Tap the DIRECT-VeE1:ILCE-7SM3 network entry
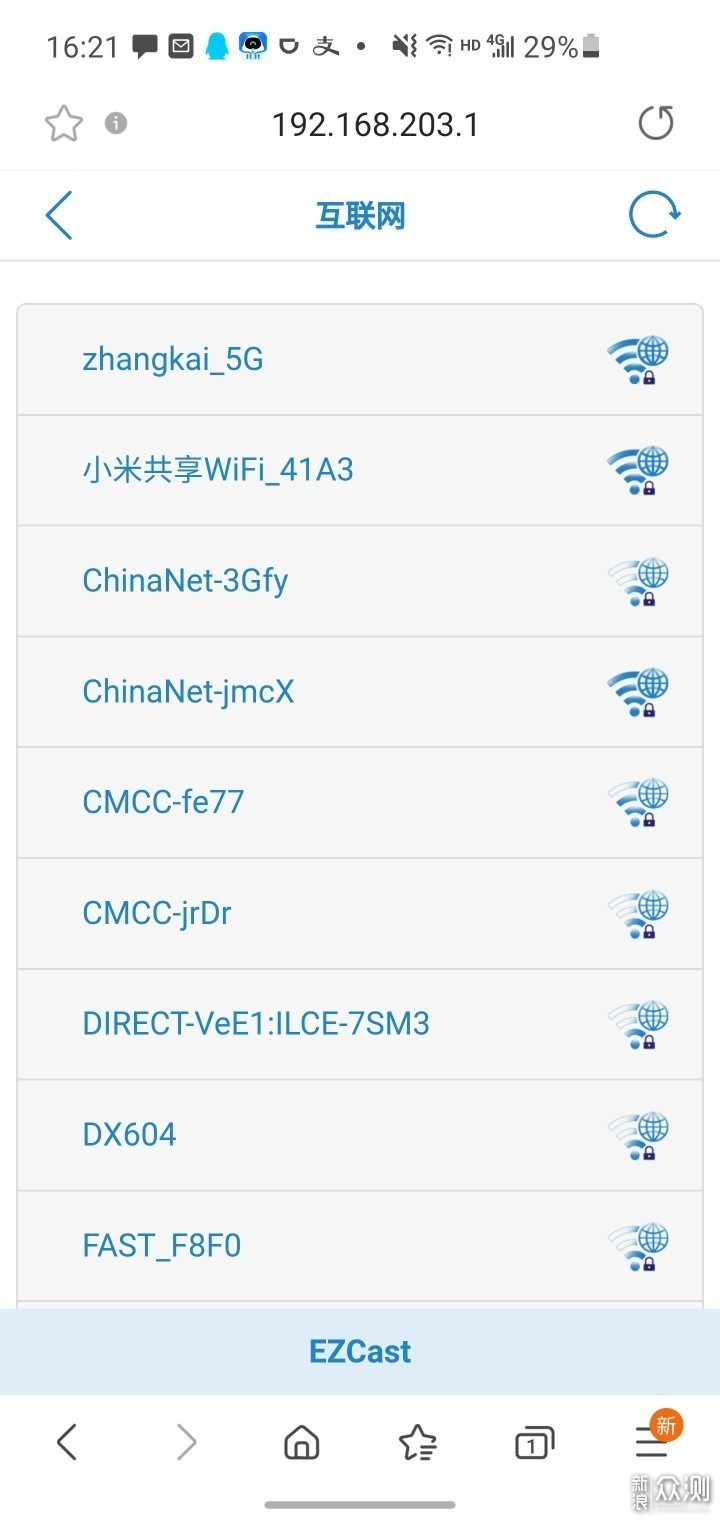The height and width of the screenshot is (1520, 720). click(x=255, y=1023)
